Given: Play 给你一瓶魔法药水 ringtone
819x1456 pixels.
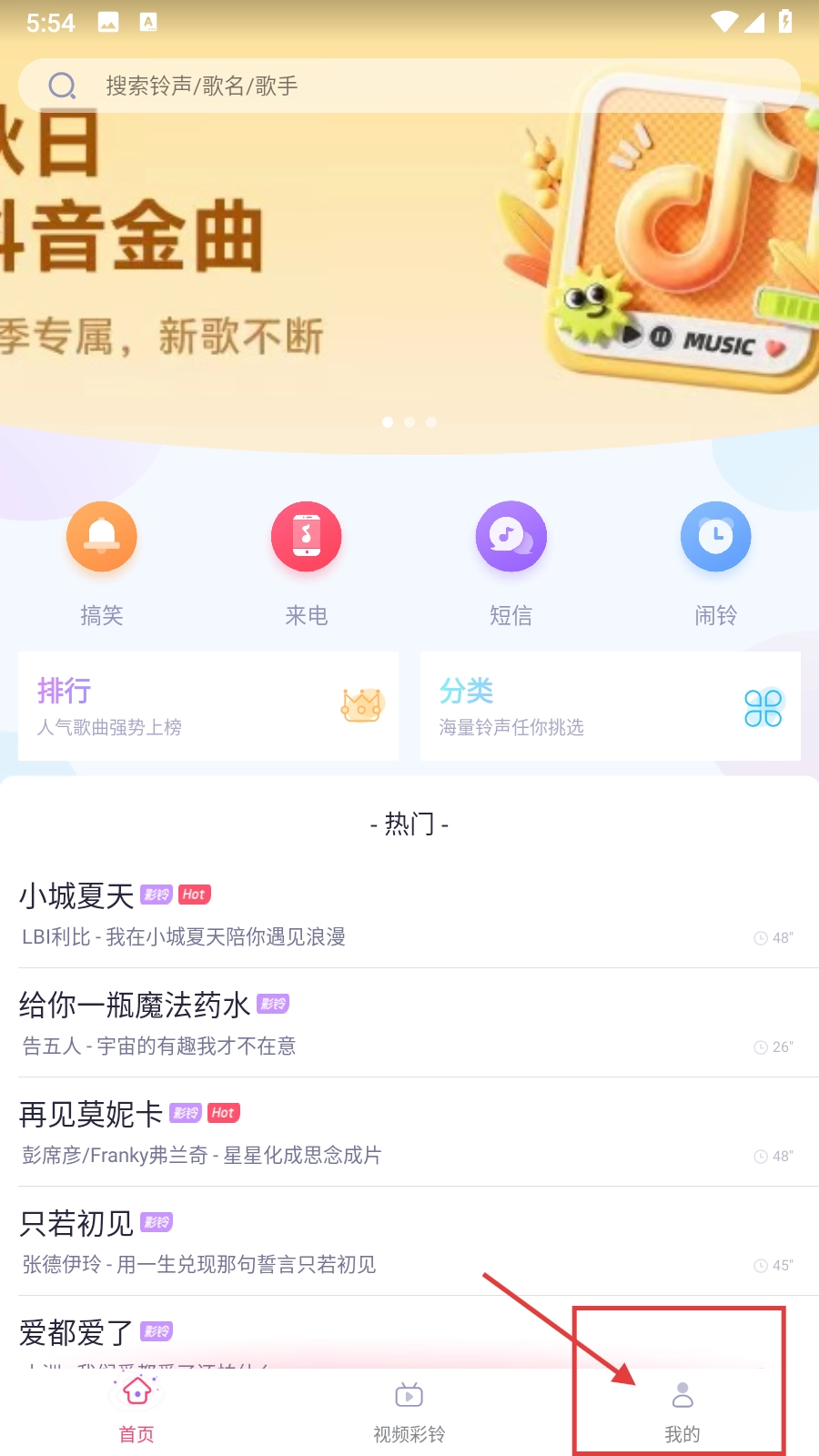Looking at the screenshot, I should click(364, 1023).
